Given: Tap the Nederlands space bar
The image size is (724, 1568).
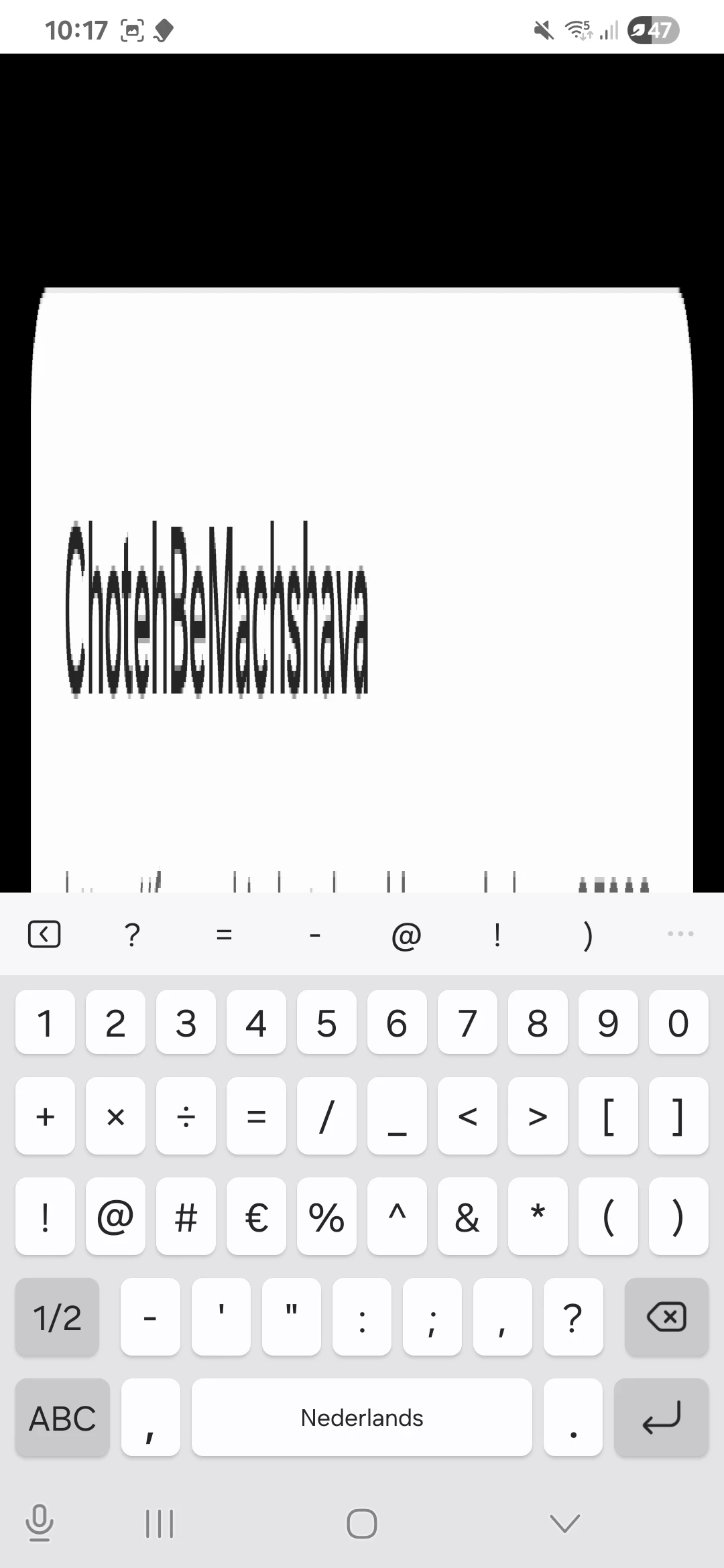Looking at the screenshot, I should point(362,1417).
